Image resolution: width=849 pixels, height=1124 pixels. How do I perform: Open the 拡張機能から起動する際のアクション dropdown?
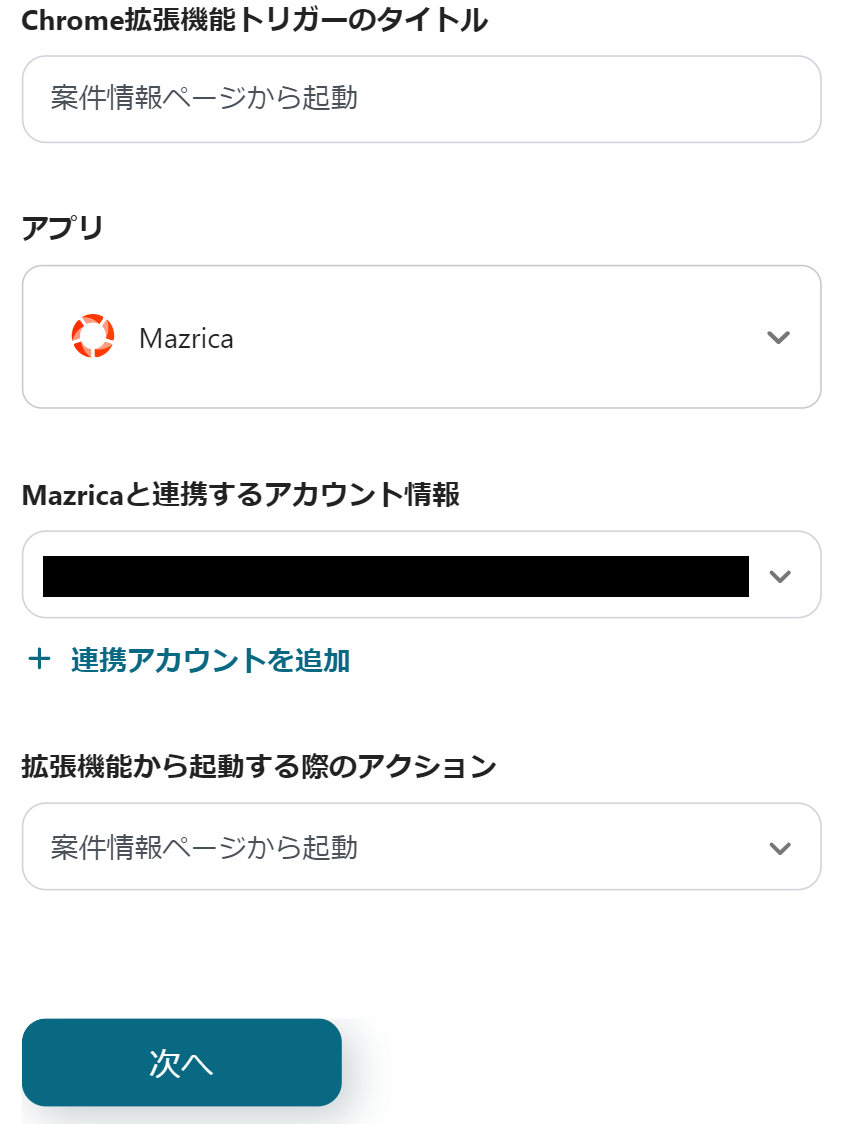pos(421,847)
